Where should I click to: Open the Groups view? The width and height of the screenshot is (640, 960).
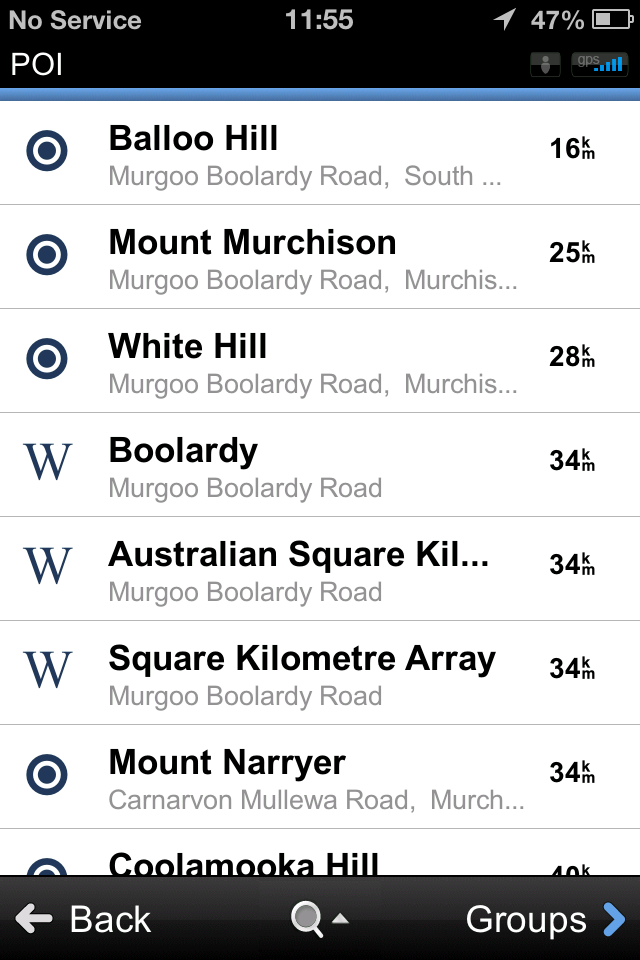pyautogui.click(x=545, y=919)
